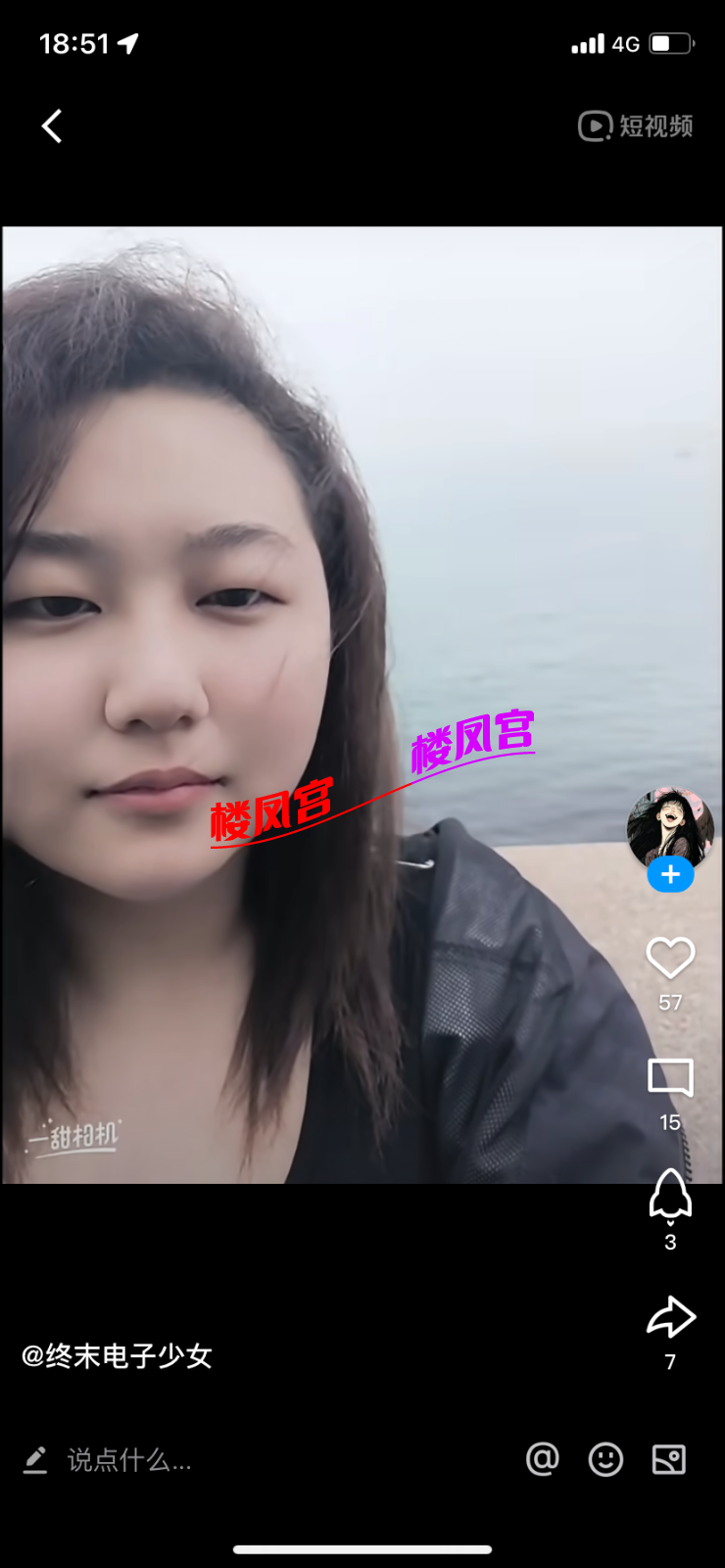Viewport: 725px width, 1568px height.
Task: Tap the rocket boost icon
Action: (x=670, y=1196)
